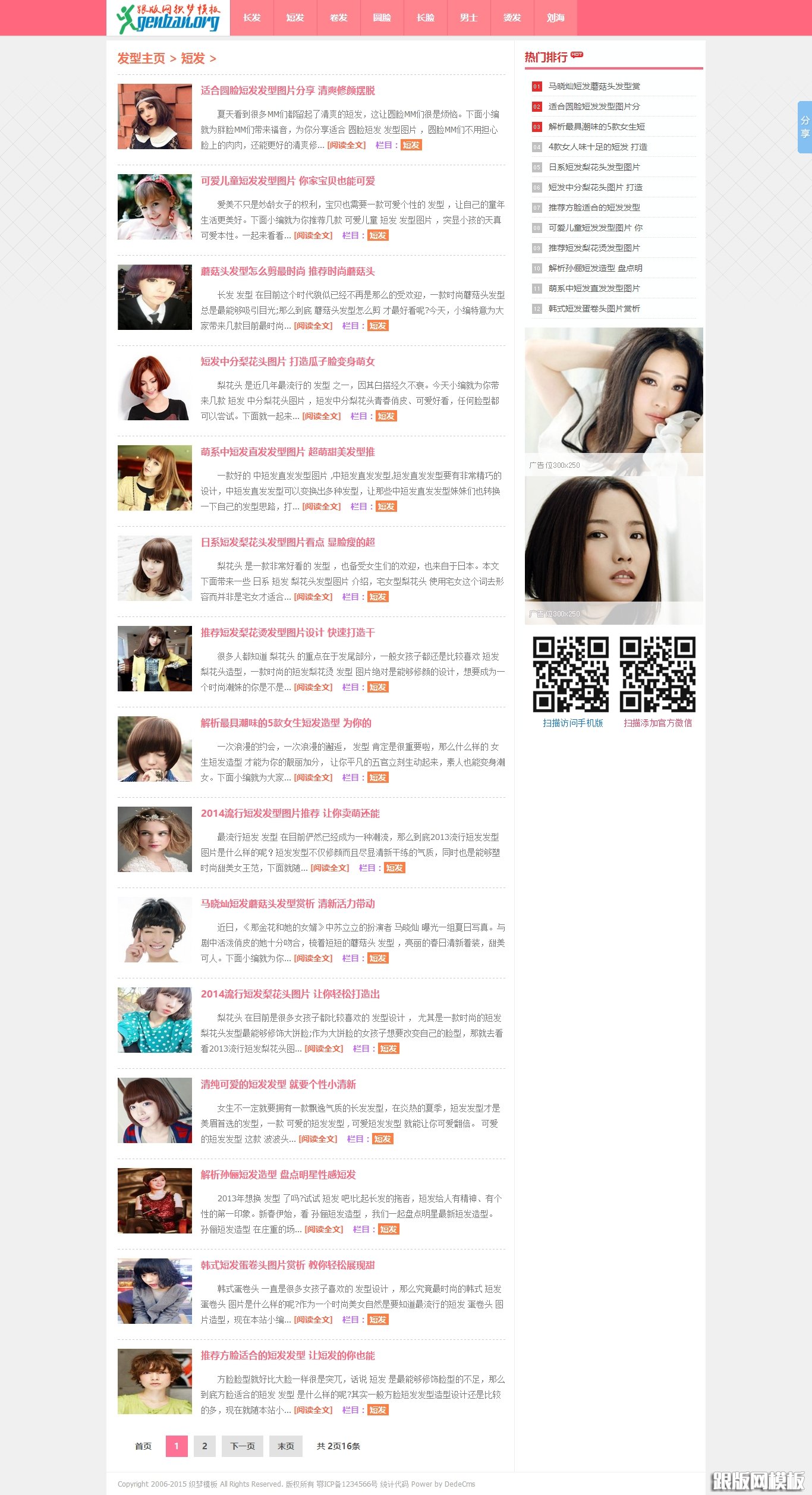Tap the 下一页 next page button
The image size is (812, 1495).
coord(243,1446)
